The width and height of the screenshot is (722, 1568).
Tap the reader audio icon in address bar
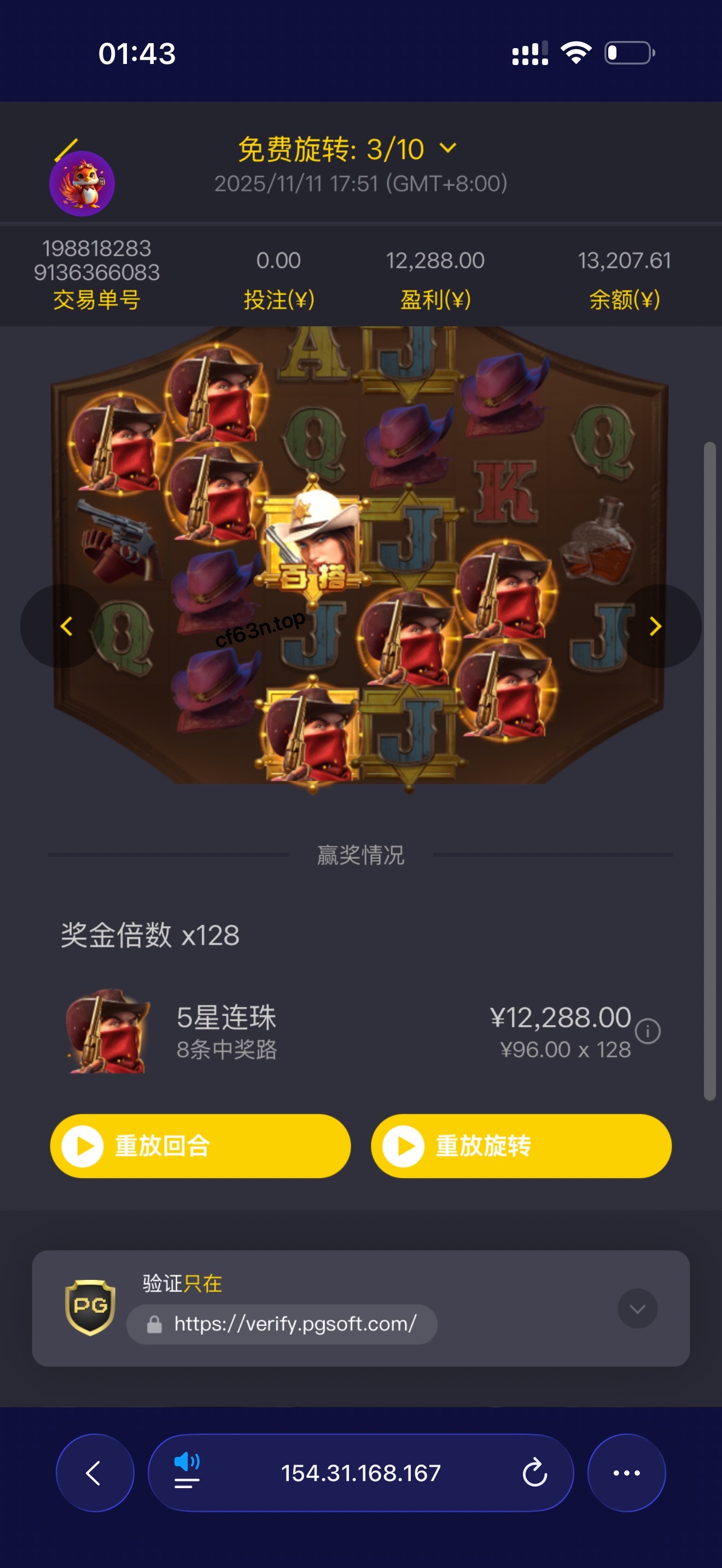point(187,1471)
